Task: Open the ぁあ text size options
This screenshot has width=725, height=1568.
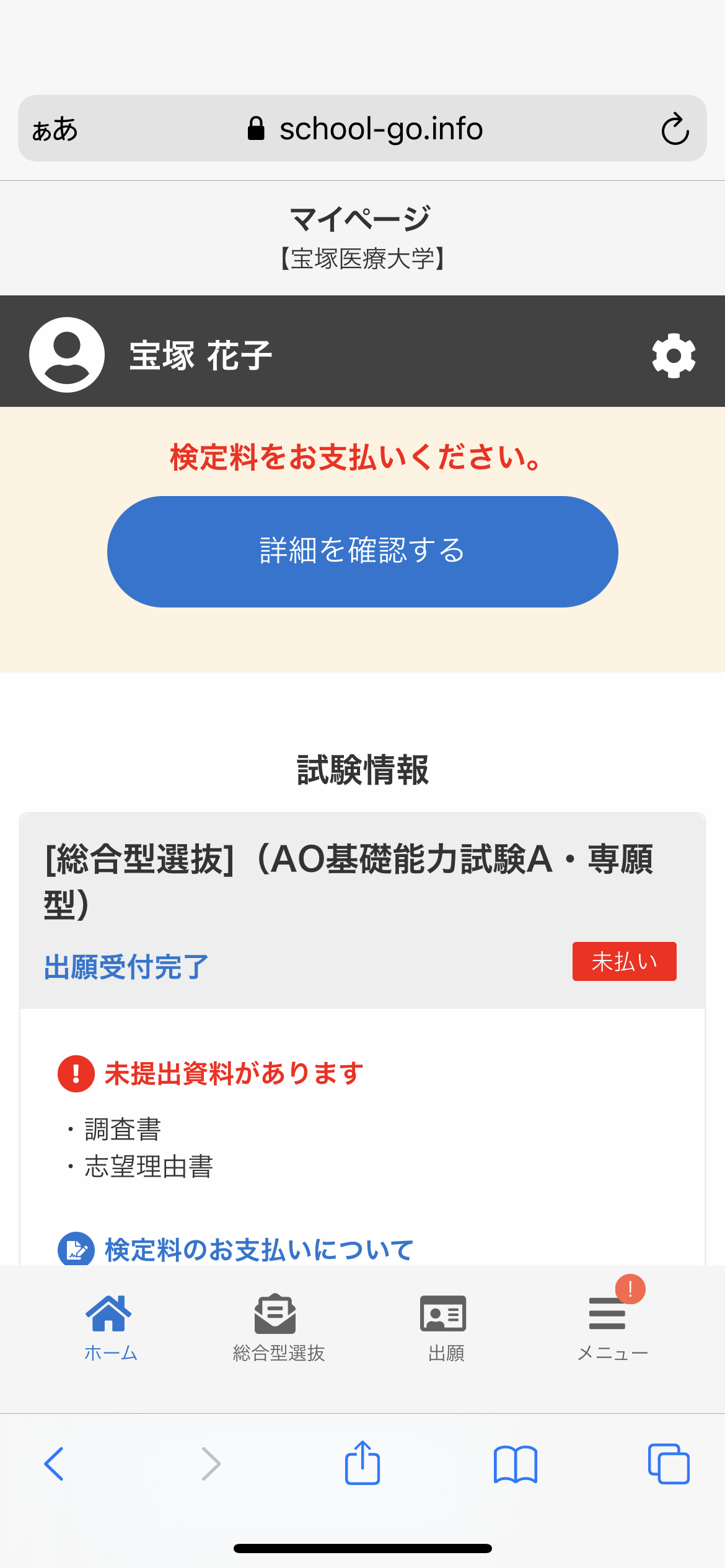Action: pyautogui.click(x=55, y=129)
